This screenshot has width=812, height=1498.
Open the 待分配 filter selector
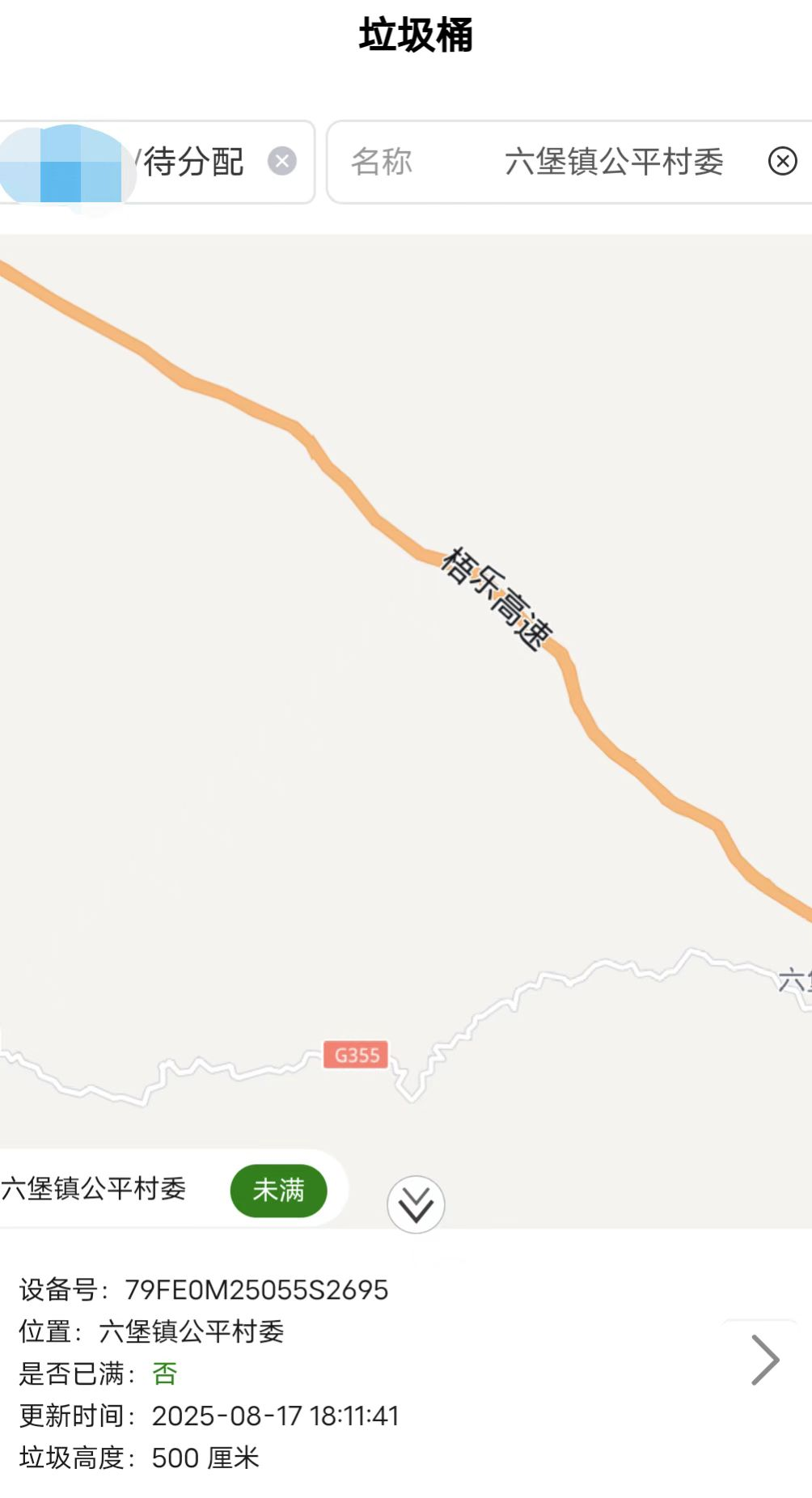tap(192, 162)
